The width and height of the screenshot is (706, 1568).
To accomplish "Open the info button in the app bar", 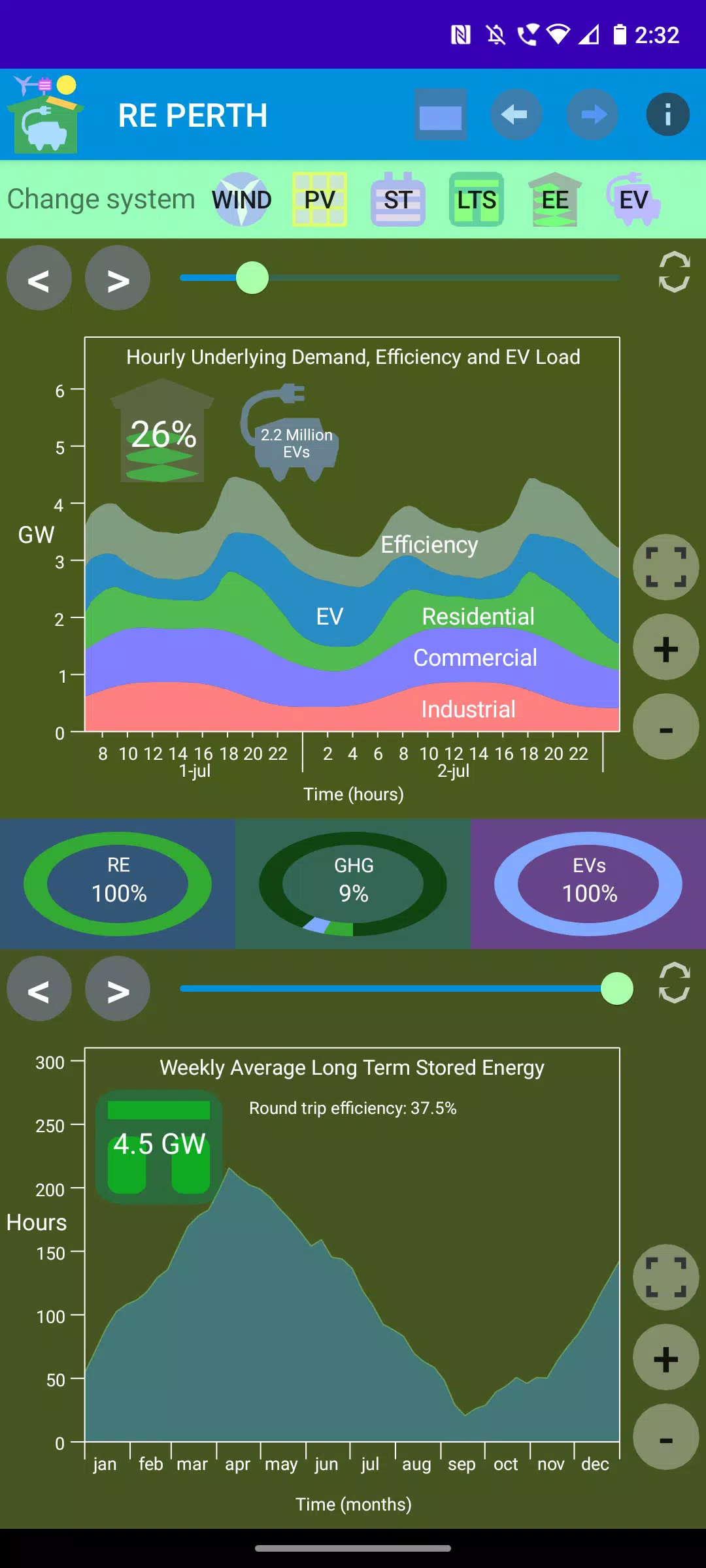I will 667,115.
